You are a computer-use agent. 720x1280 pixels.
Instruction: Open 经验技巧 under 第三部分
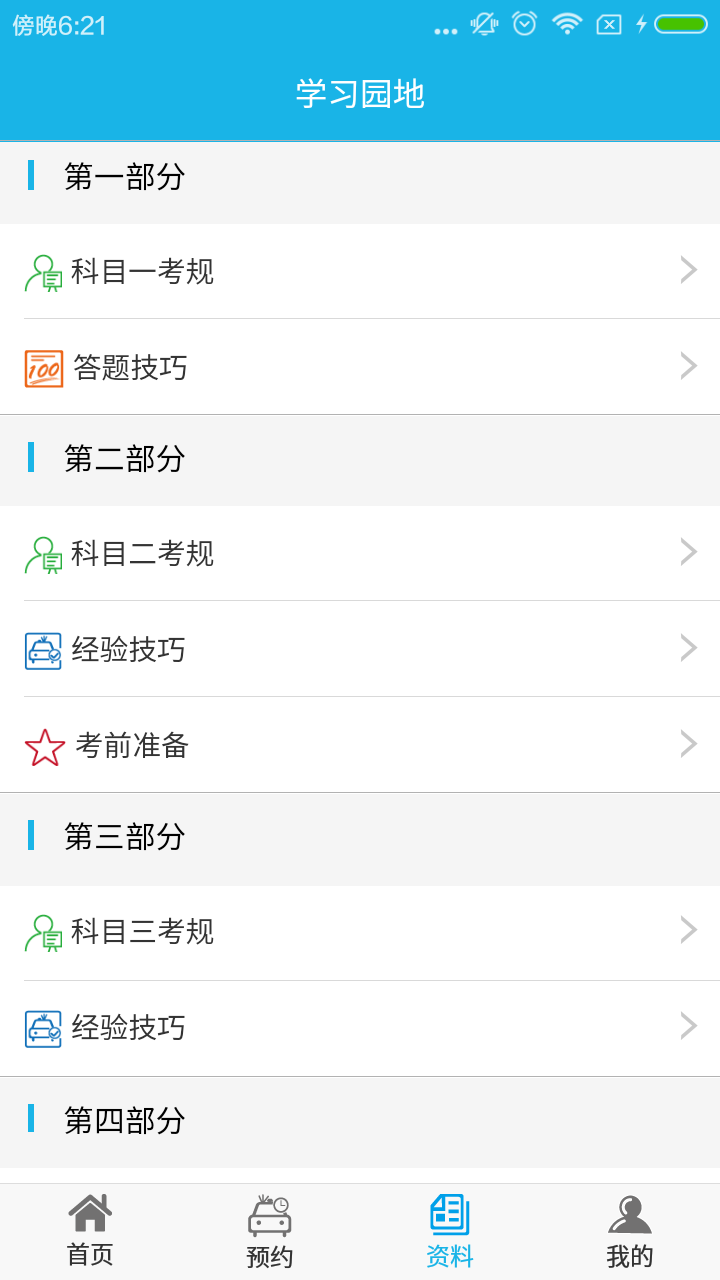360,1027
